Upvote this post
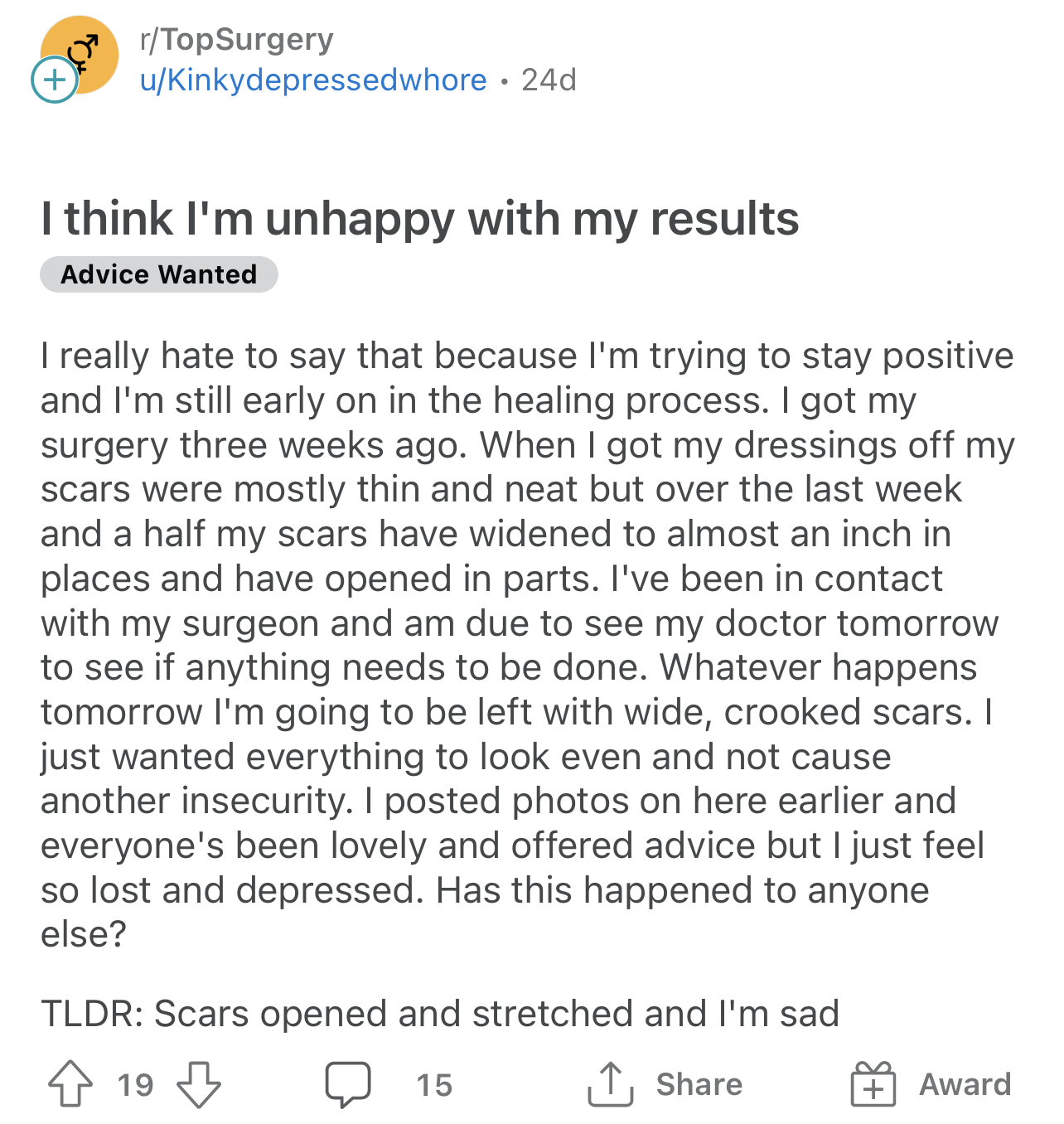Viewport: 1064px width, 1124px height. click(70, 1084)
